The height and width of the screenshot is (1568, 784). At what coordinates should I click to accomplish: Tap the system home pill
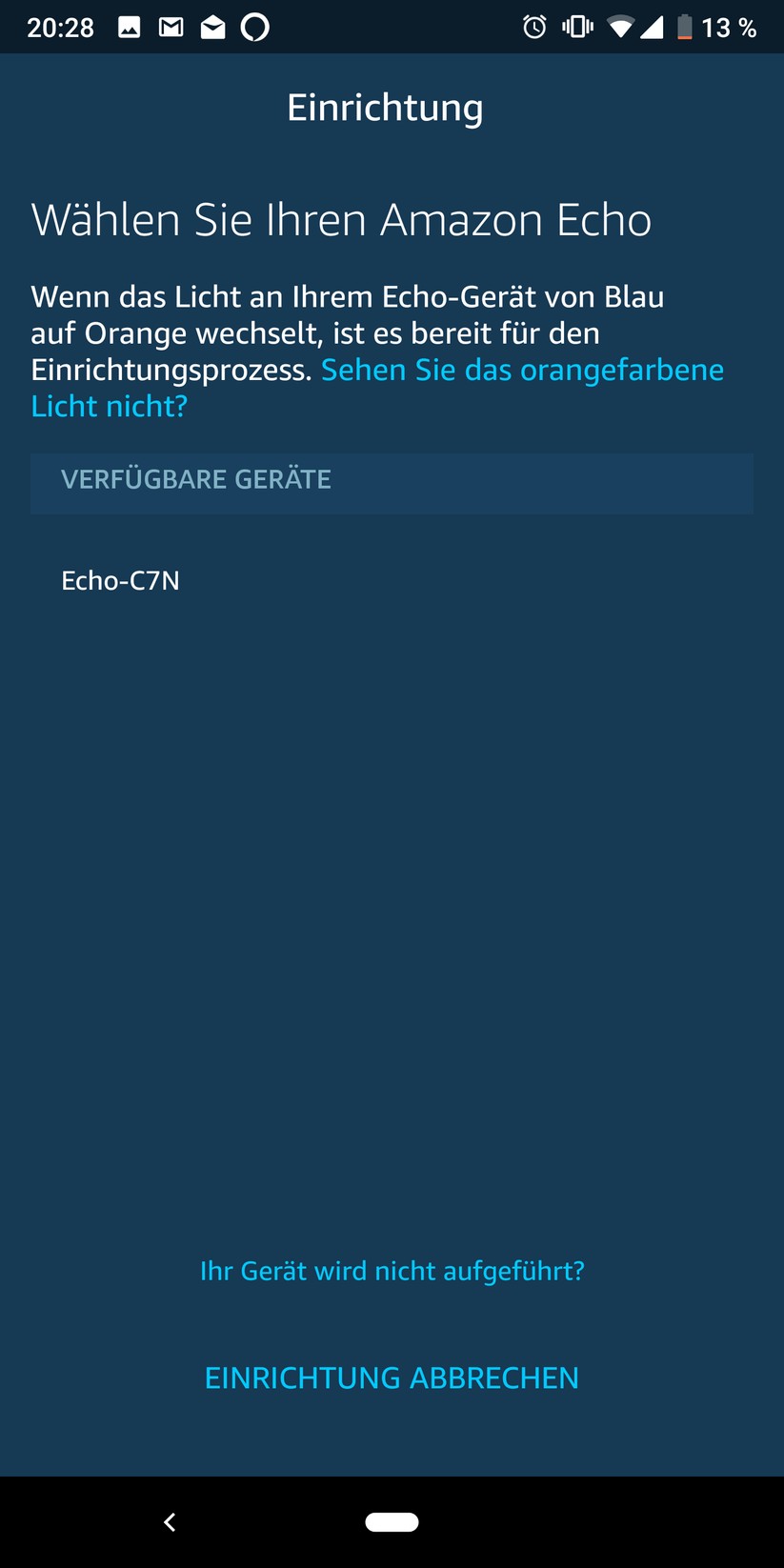[392, 1522]
